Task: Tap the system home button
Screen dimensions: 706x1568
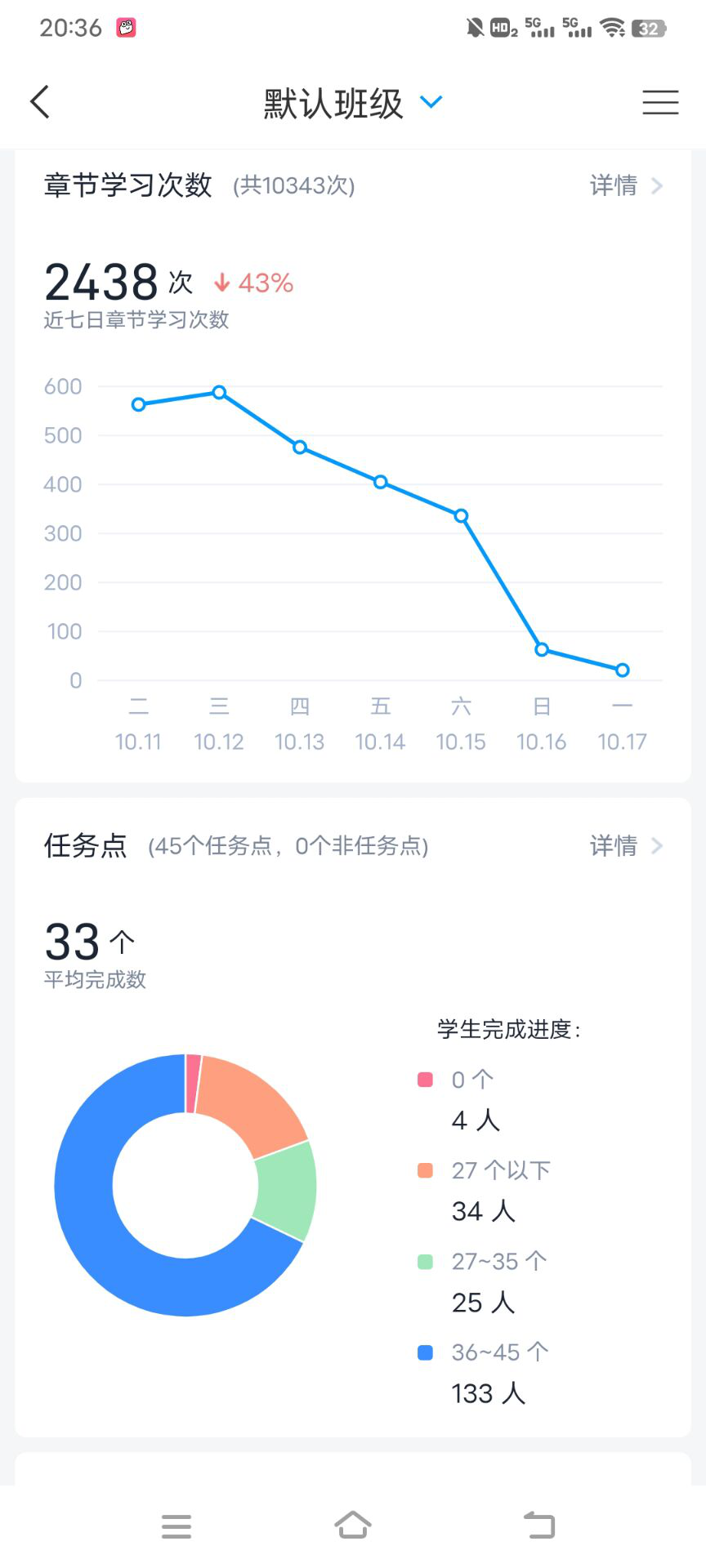Action: click(353, 1526)
